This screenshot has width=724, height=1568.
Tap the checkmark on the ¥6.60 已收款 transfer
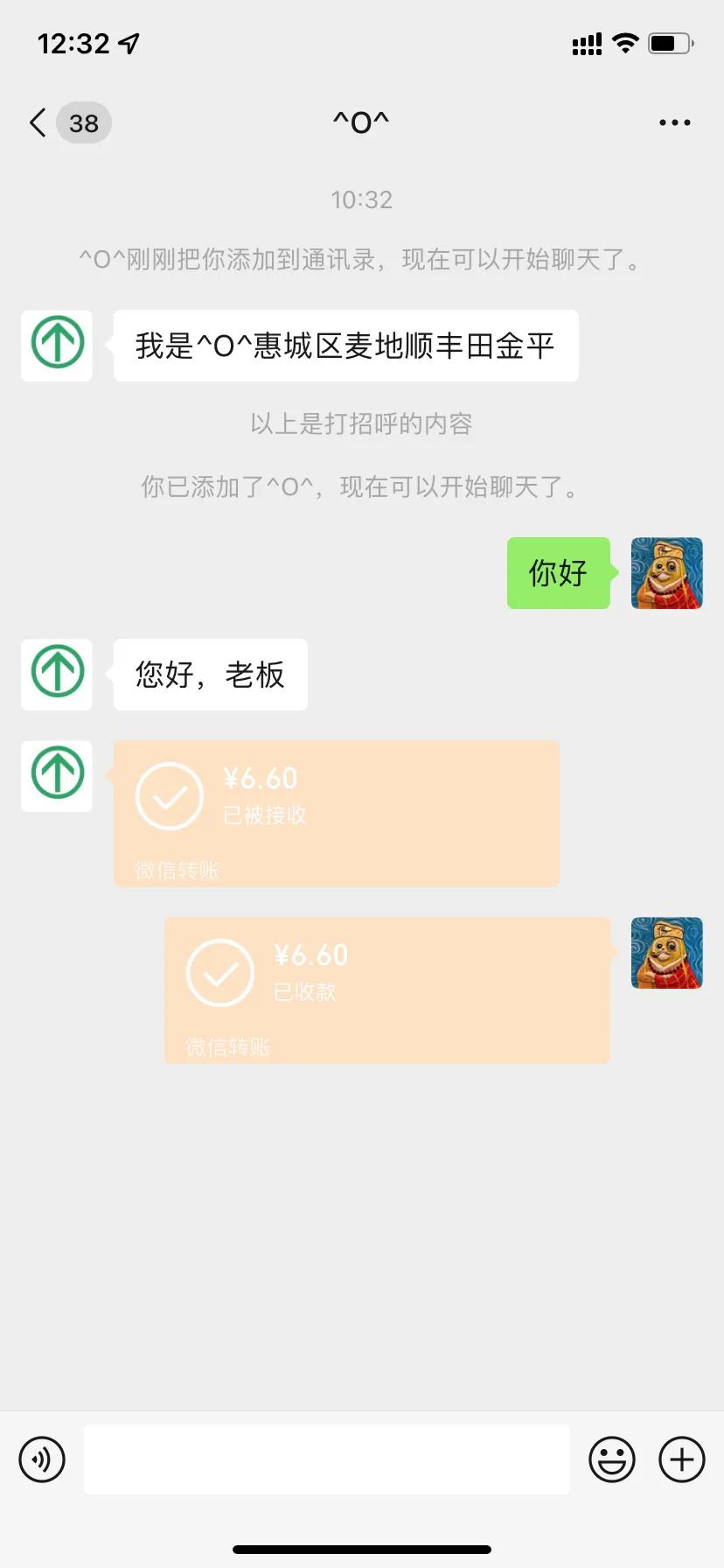[219, 972]
